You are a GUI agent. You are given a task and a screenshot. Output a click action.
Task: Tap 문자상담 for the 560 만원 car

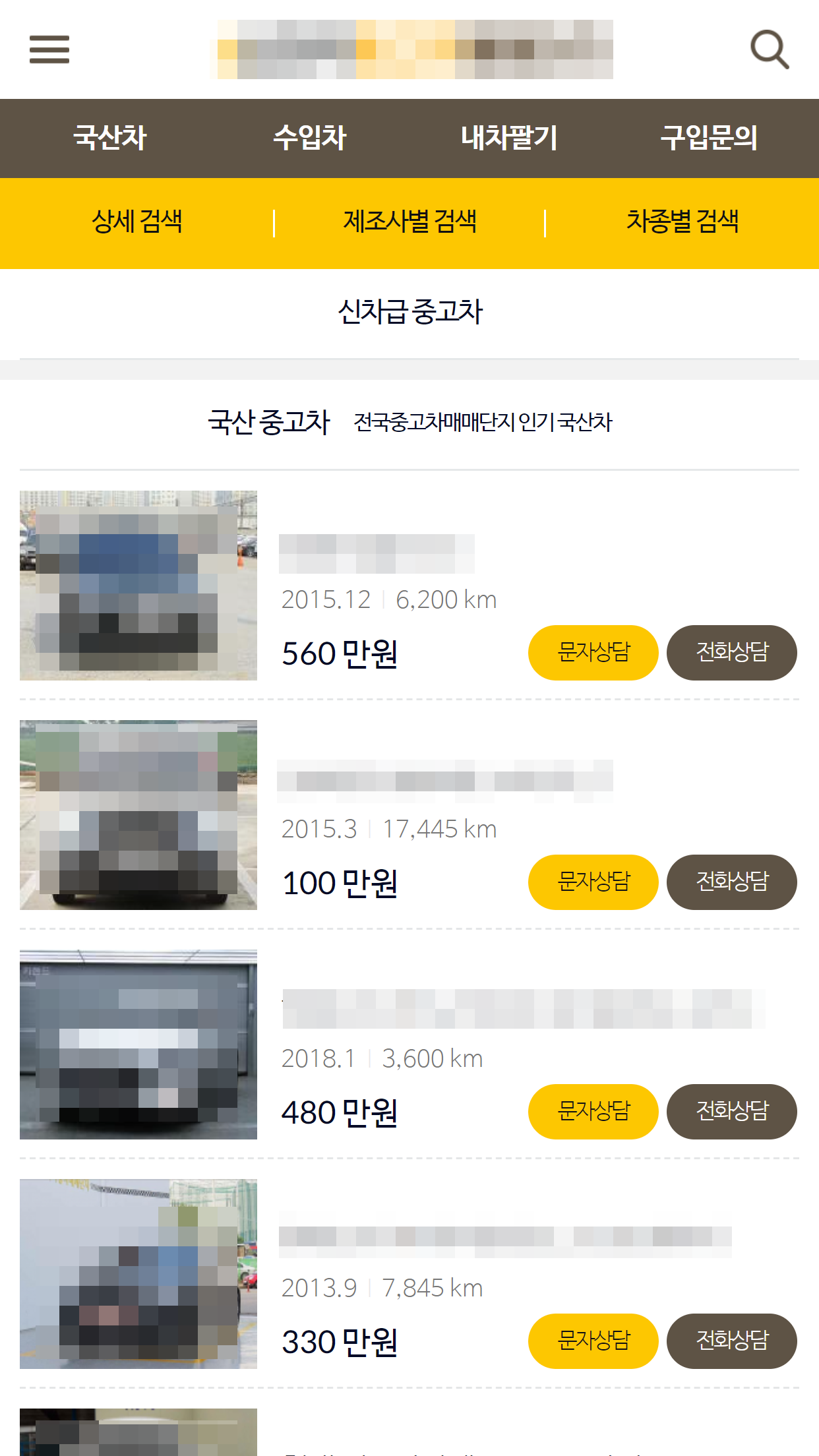click(593, 652)
